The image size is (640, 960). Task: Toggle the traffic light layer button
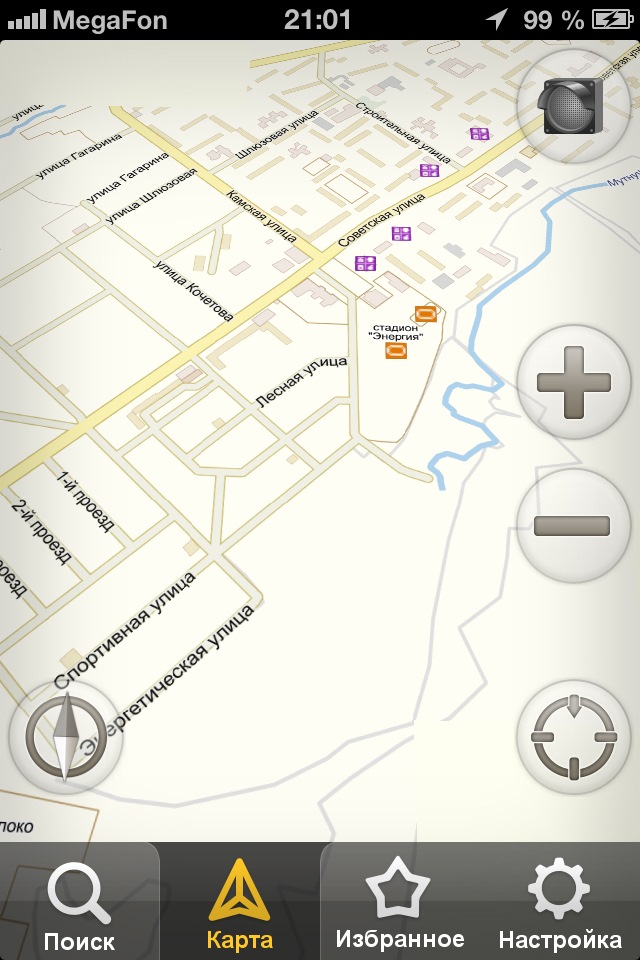pyautogui.click(x=574, y=106)
